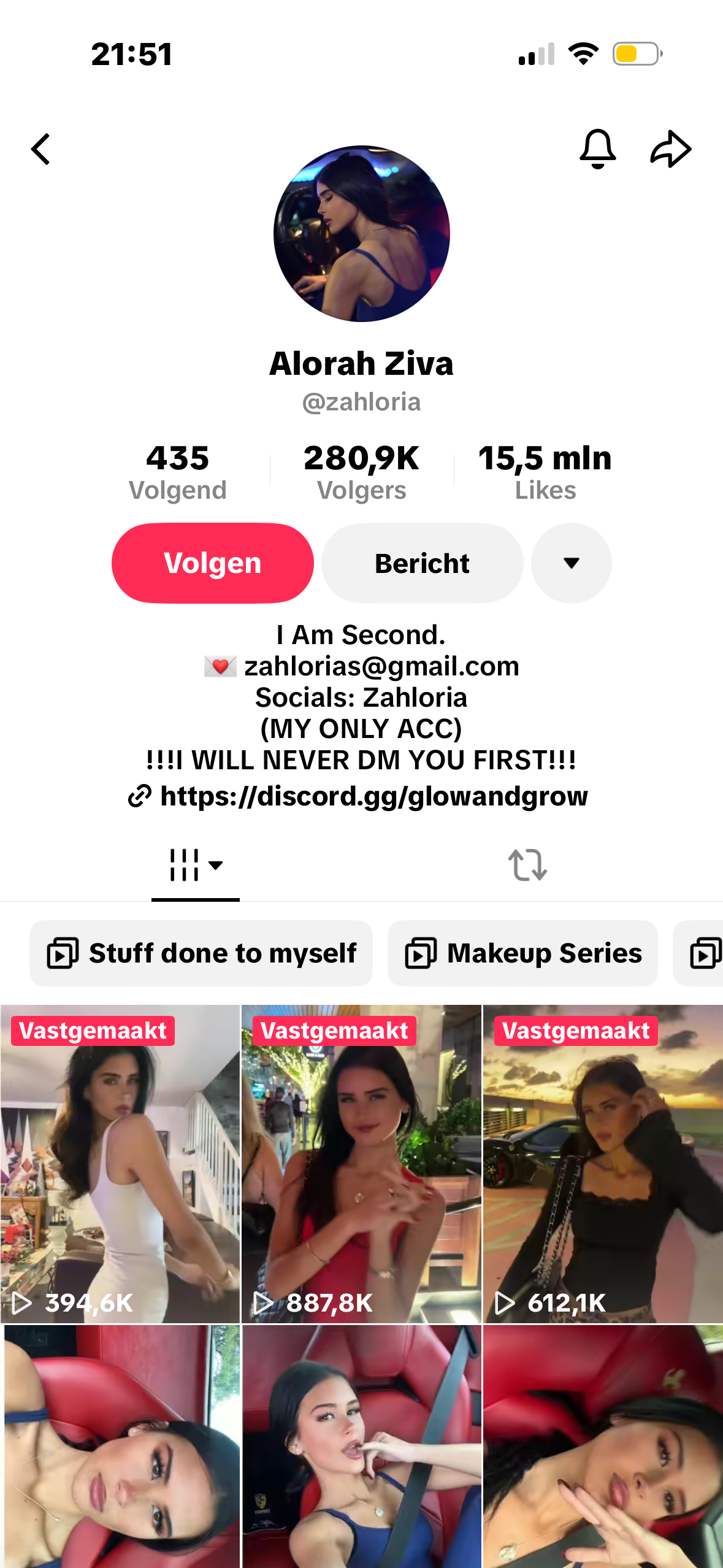Play the pinned video with 612,1K views
This screenshot has width=723, height=1568.
(x=603, y=1163)
